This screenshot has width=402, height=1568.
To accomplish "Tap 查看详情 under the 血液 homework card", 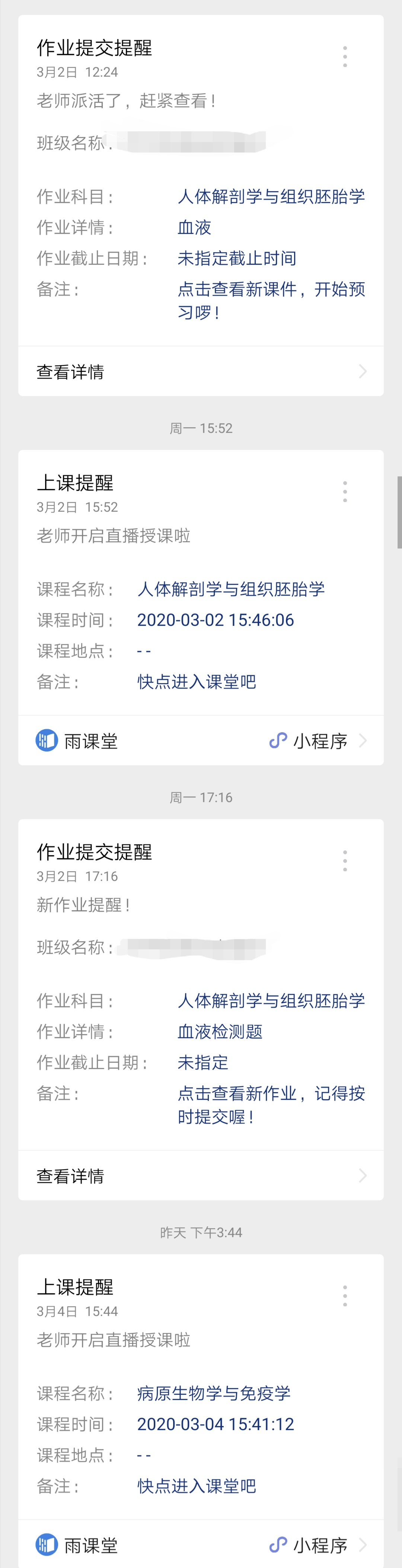I will (x=200, y=371).
